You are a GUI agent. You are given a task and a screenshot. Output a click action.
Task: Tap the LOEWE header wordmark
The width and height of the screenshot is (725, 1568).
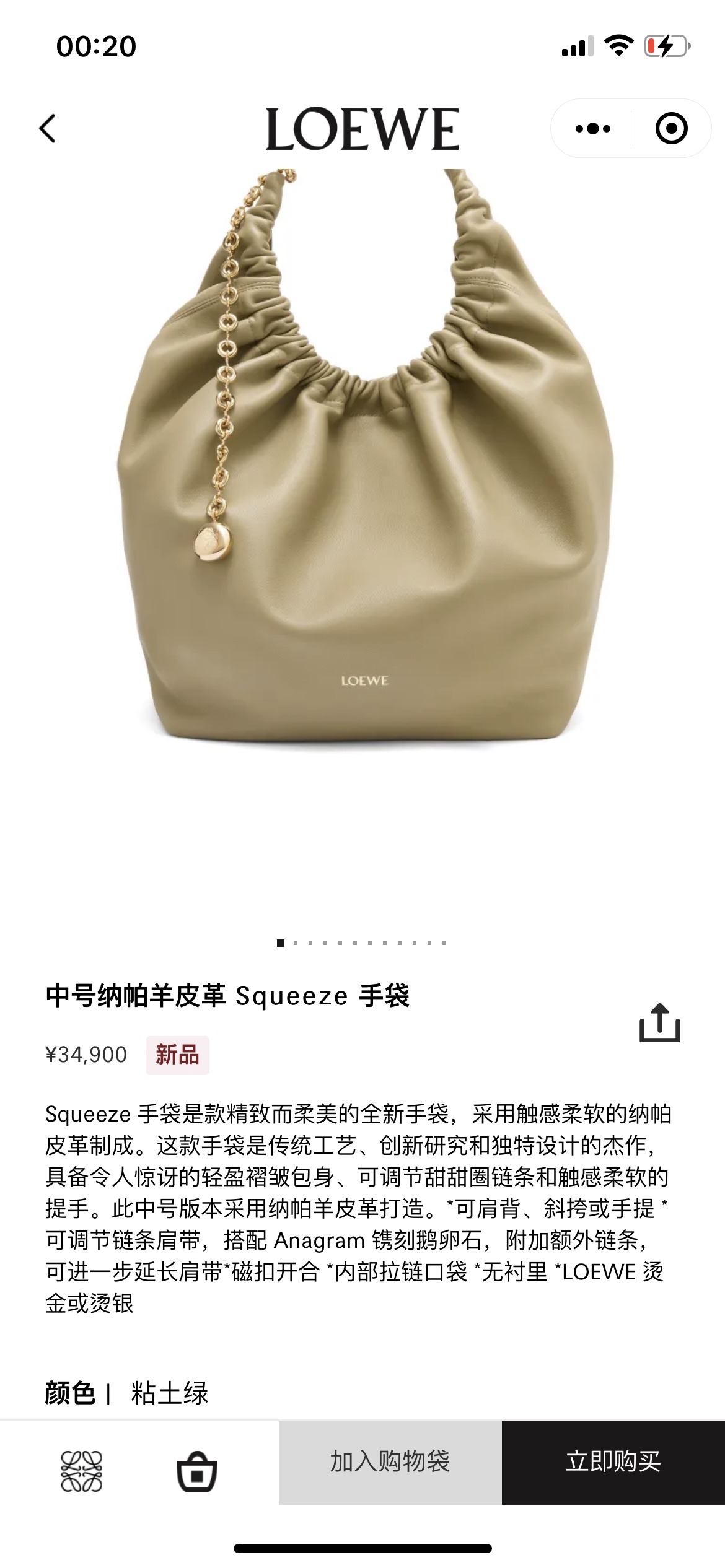[362, 128]
